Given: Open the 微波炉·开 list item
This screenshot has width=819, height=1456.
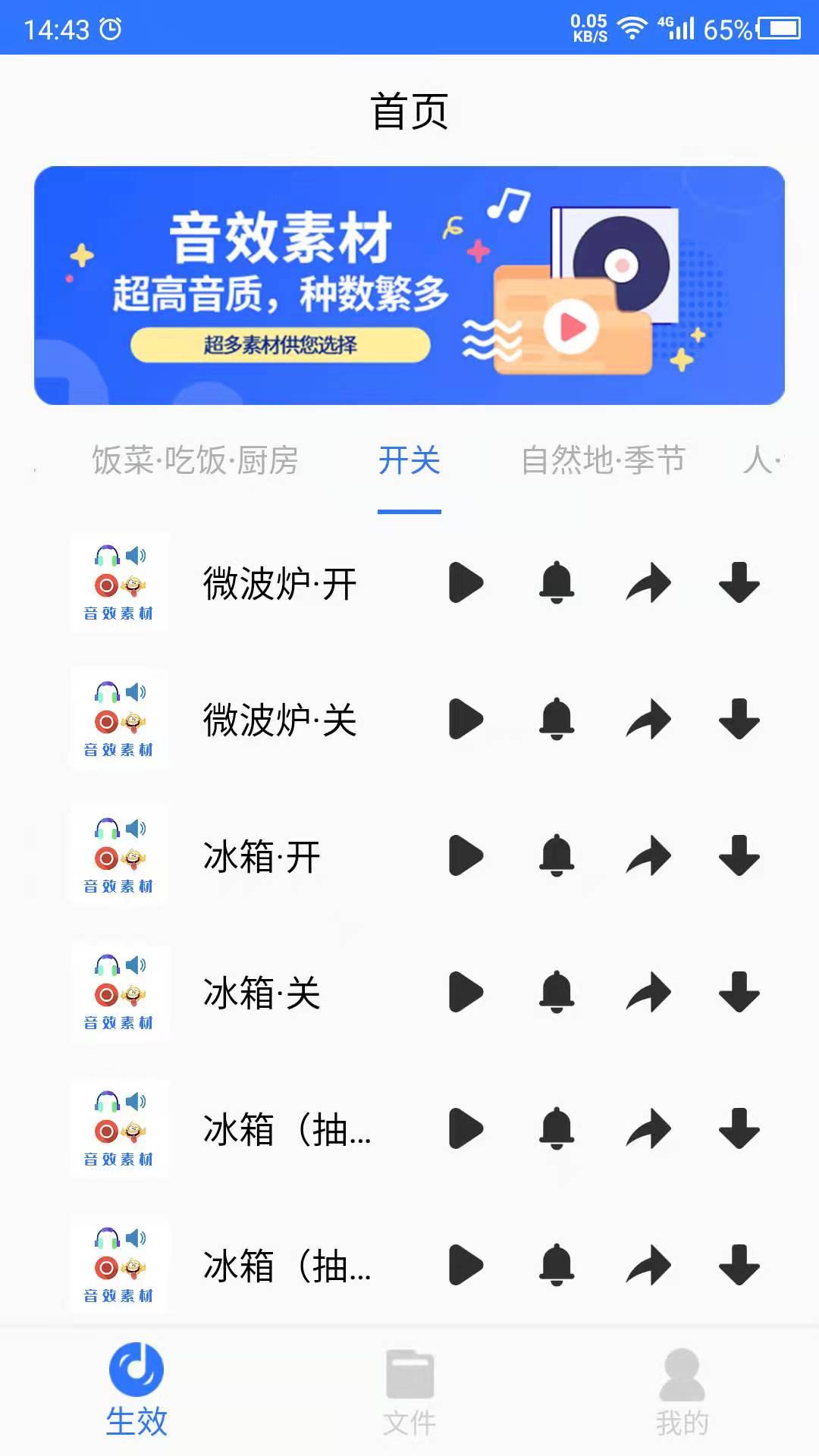Looking at the screenshot, I should 281,582.
